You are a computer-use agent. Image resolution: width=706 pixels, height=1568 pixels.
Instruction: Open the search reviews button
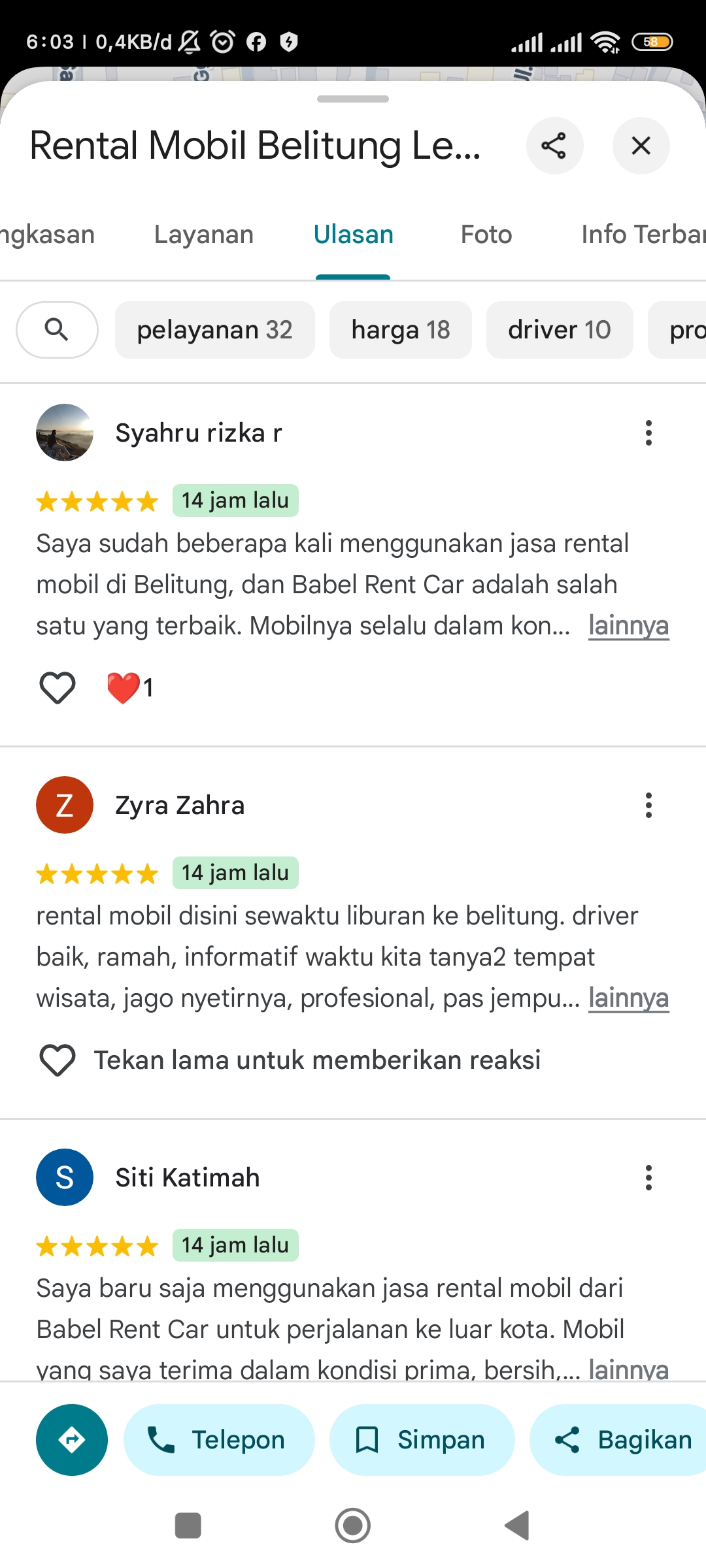pos(58,330)
